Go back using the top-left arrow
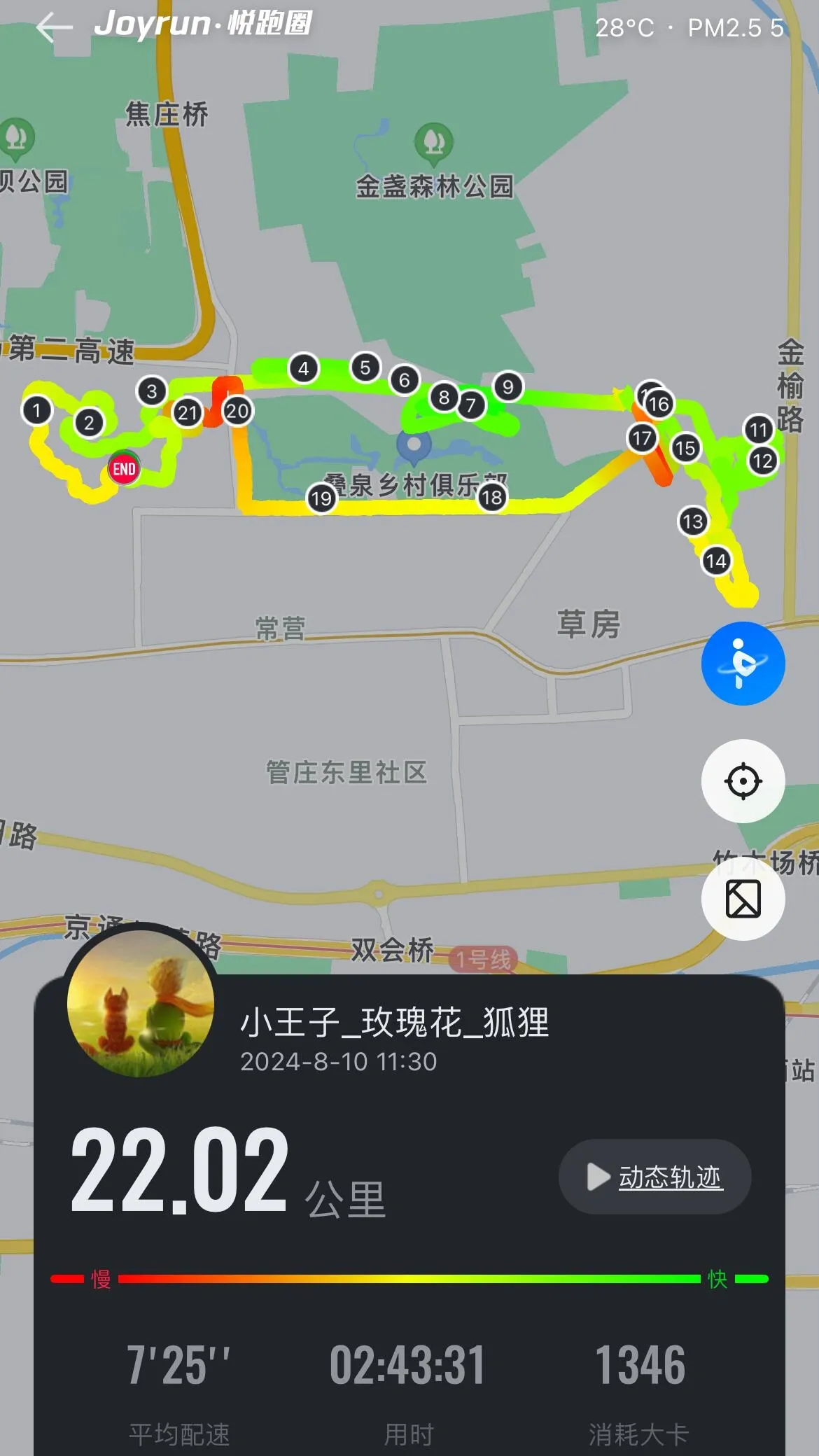 54,28
